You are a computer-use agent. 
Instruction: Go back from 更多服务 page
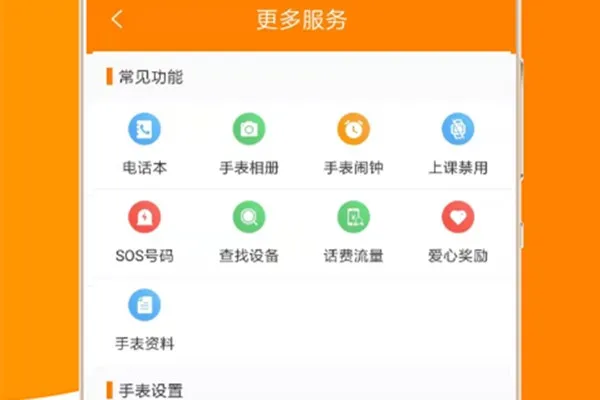[x=117, y=20]
